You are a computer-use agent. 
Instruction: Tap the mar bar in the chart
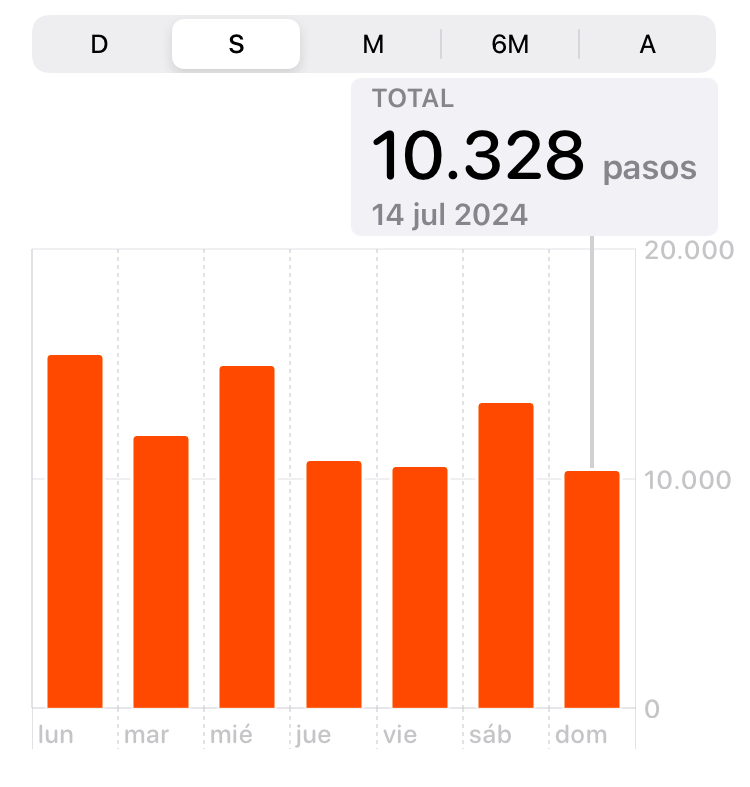point(161,572)
